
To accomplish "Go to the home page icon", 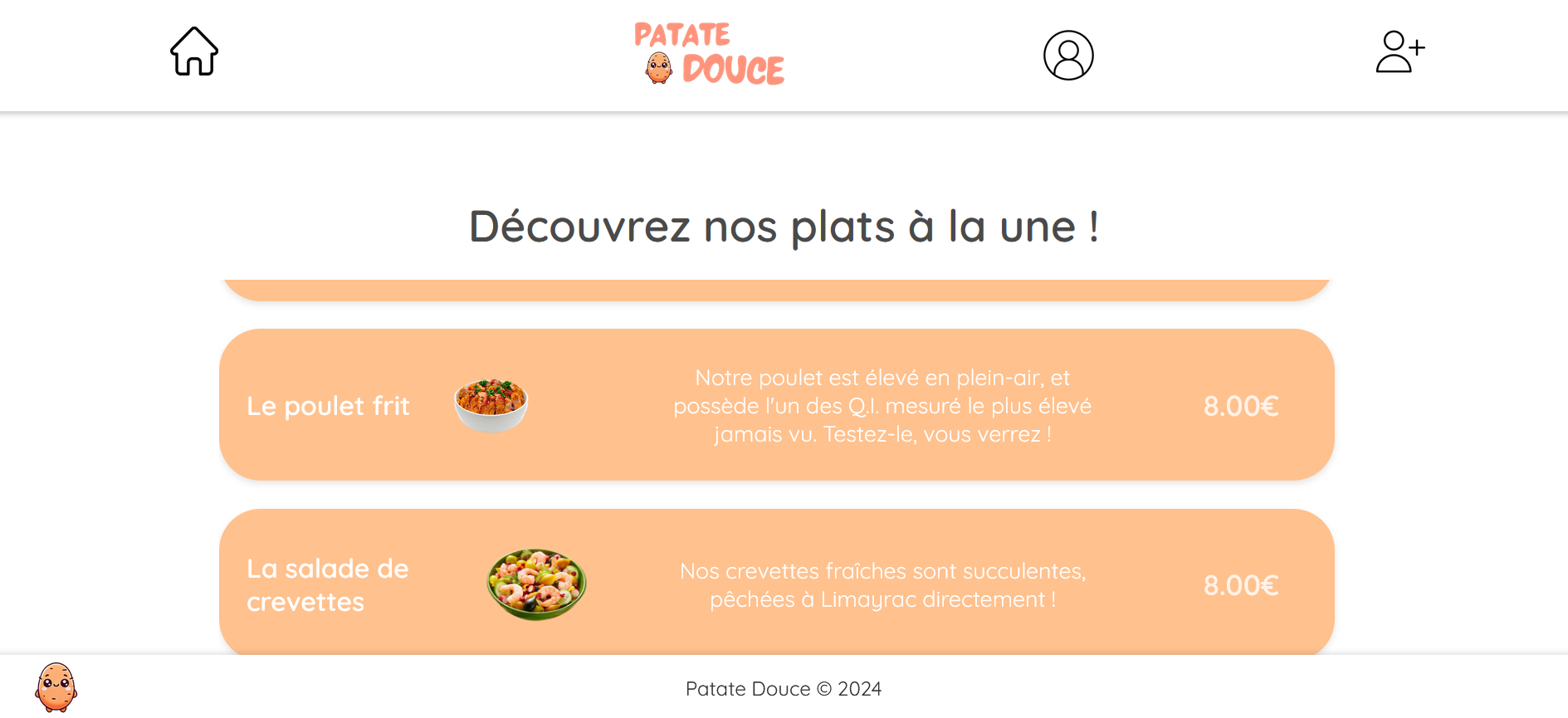I will [x=194, y=51].
